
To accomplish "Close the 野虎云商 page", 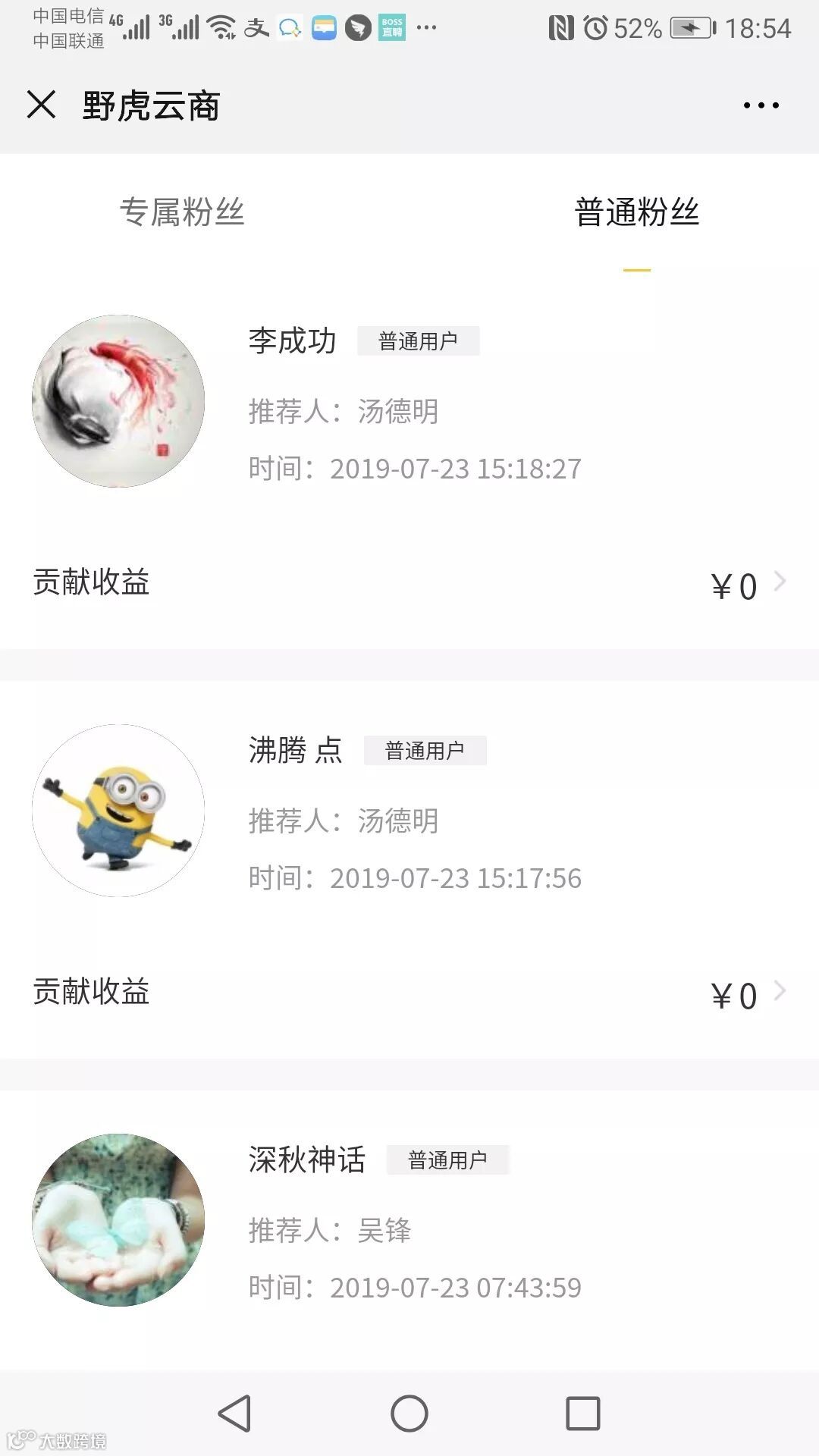I will [x=41, y=105].
